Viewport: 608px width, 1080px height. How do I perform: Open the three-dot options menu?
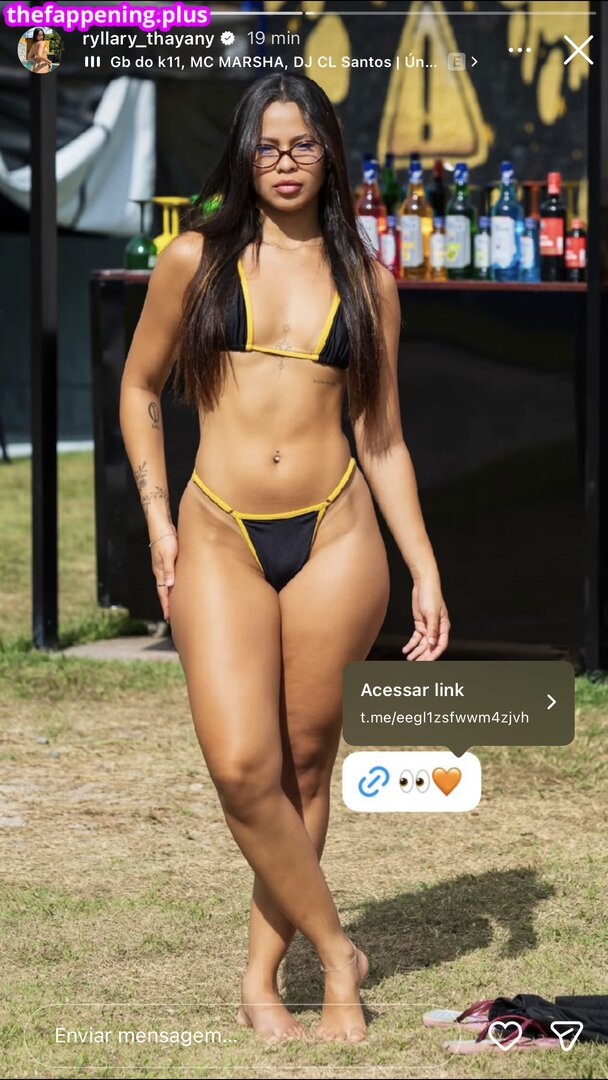(519, 50)
